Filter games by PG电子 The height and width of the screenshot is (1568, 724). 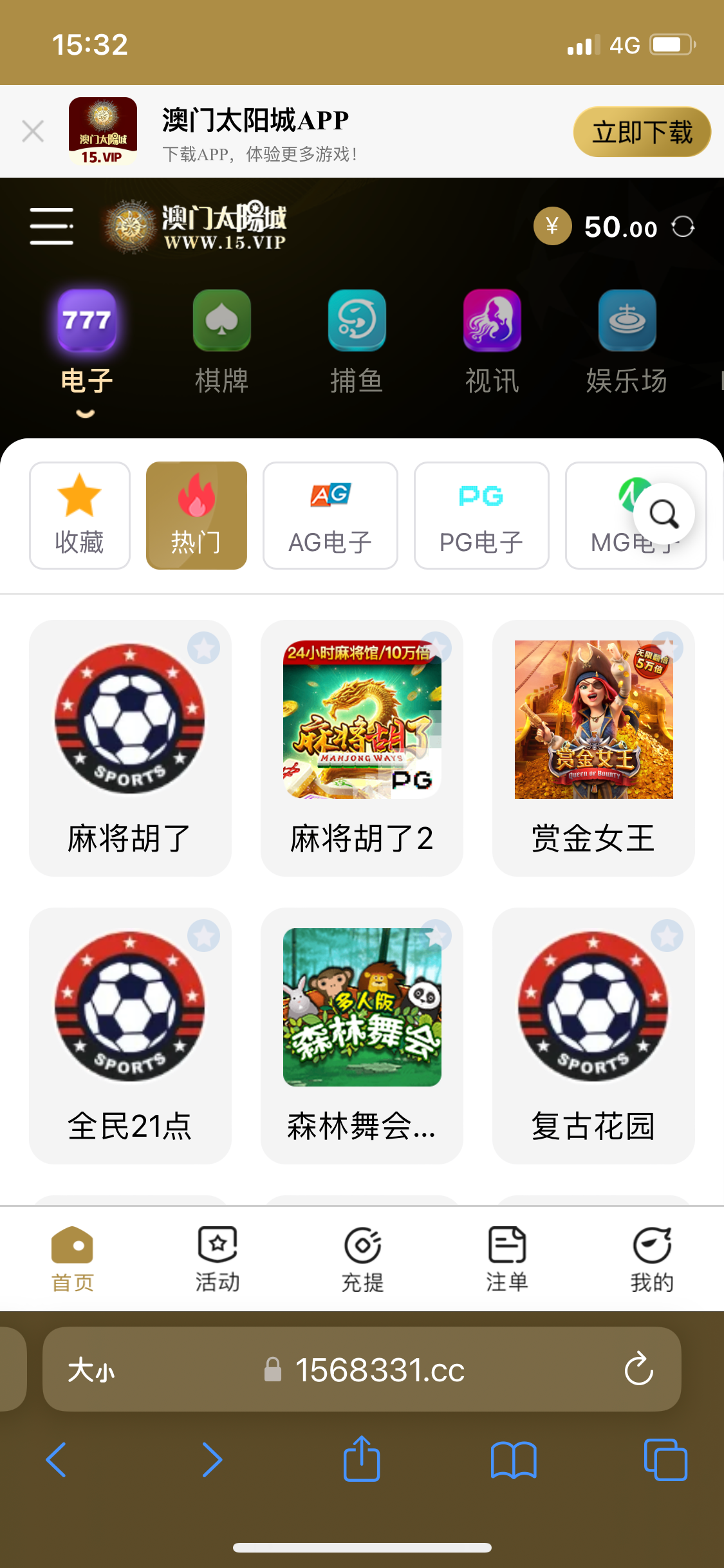481,516
